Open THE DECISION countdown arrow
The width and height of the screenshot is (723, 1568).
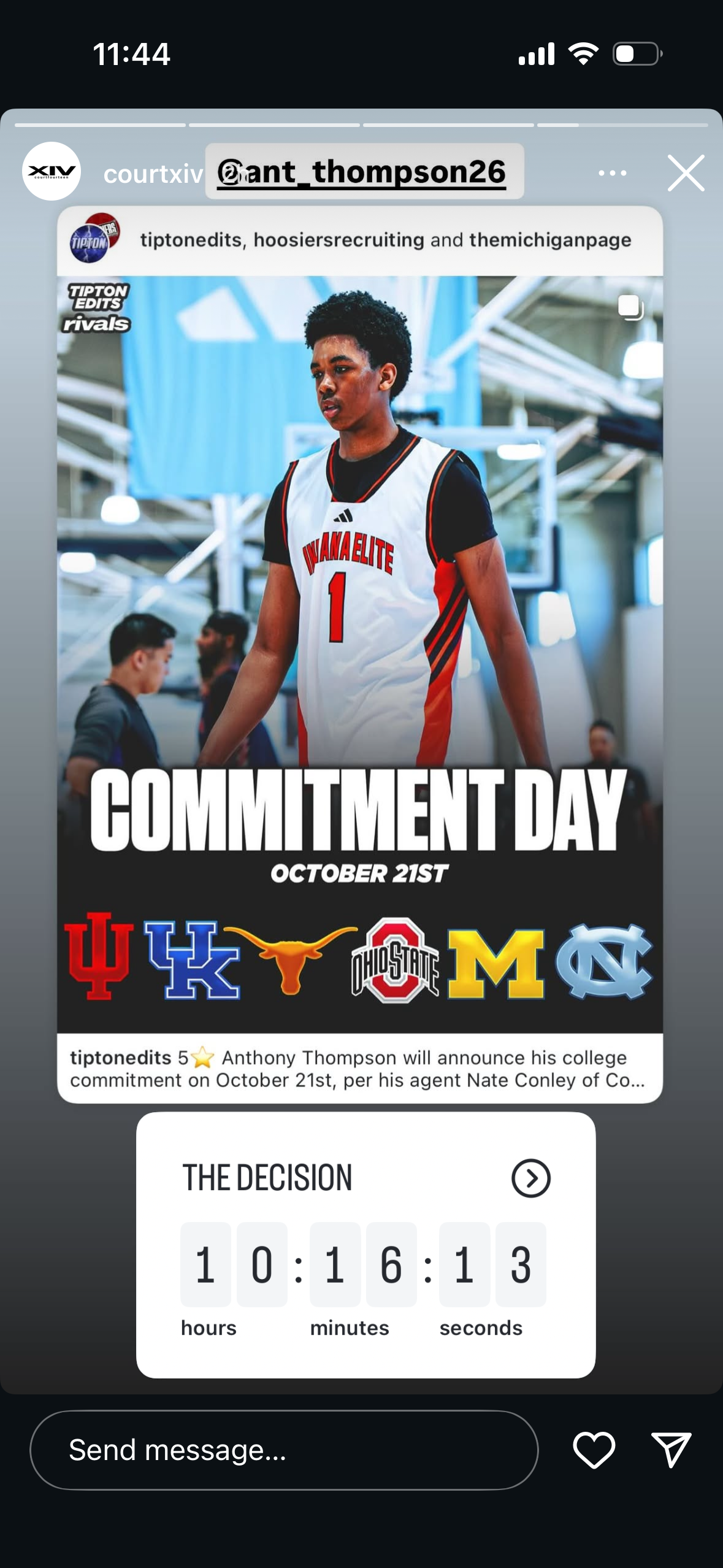530,1178
